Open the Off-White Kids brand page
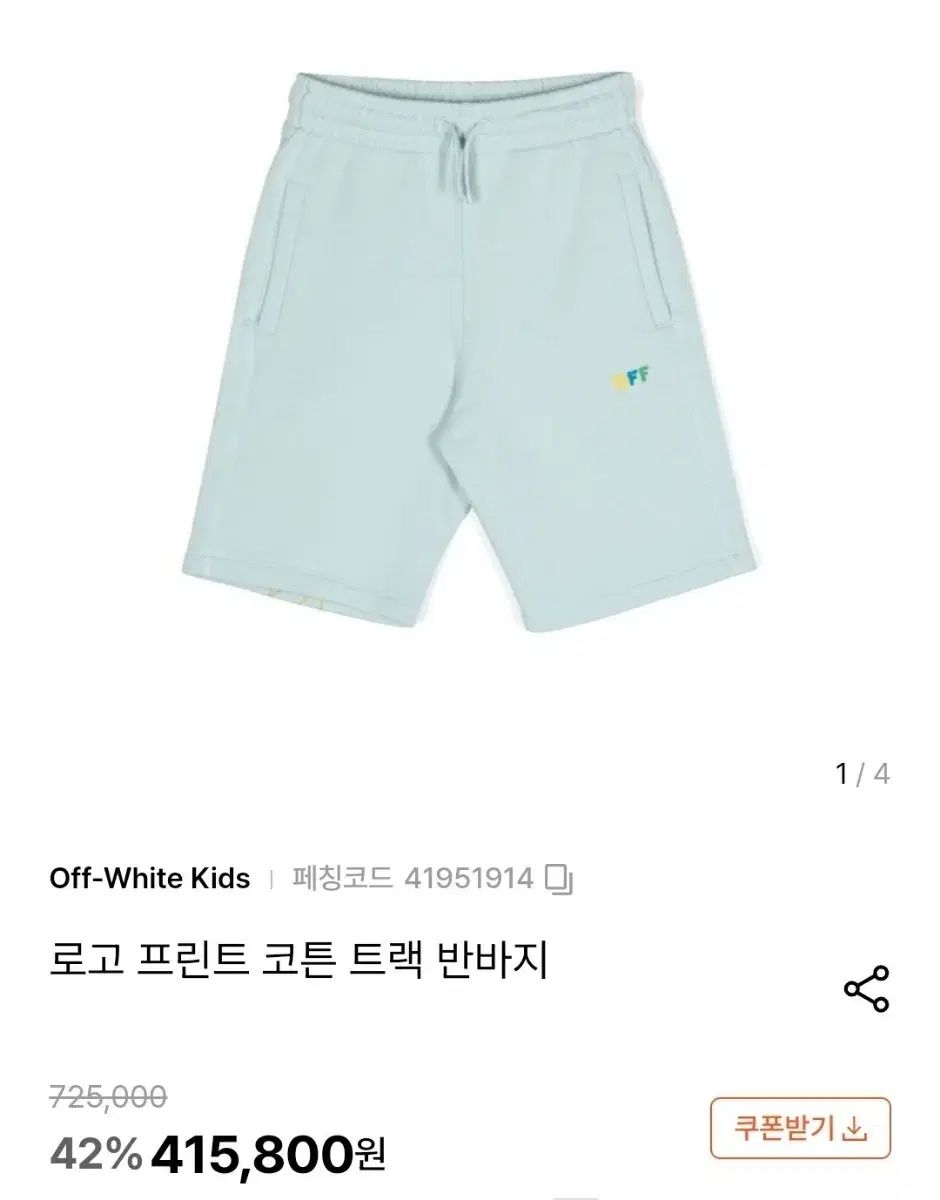Viewport: 940px width, 1200px height. [150, 878]
